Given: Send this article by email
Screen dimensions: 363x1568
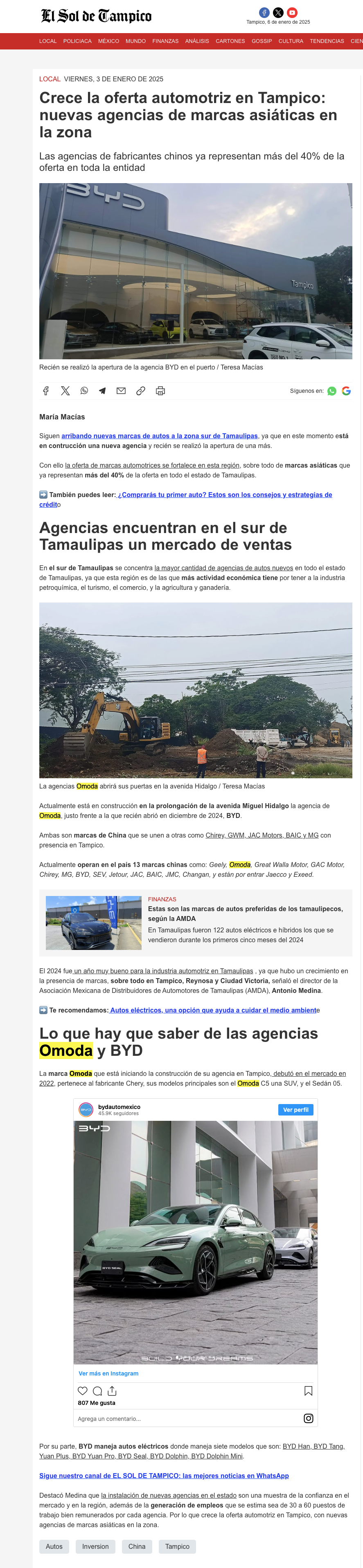Looking at the screenshot, I should pos(121,391).
